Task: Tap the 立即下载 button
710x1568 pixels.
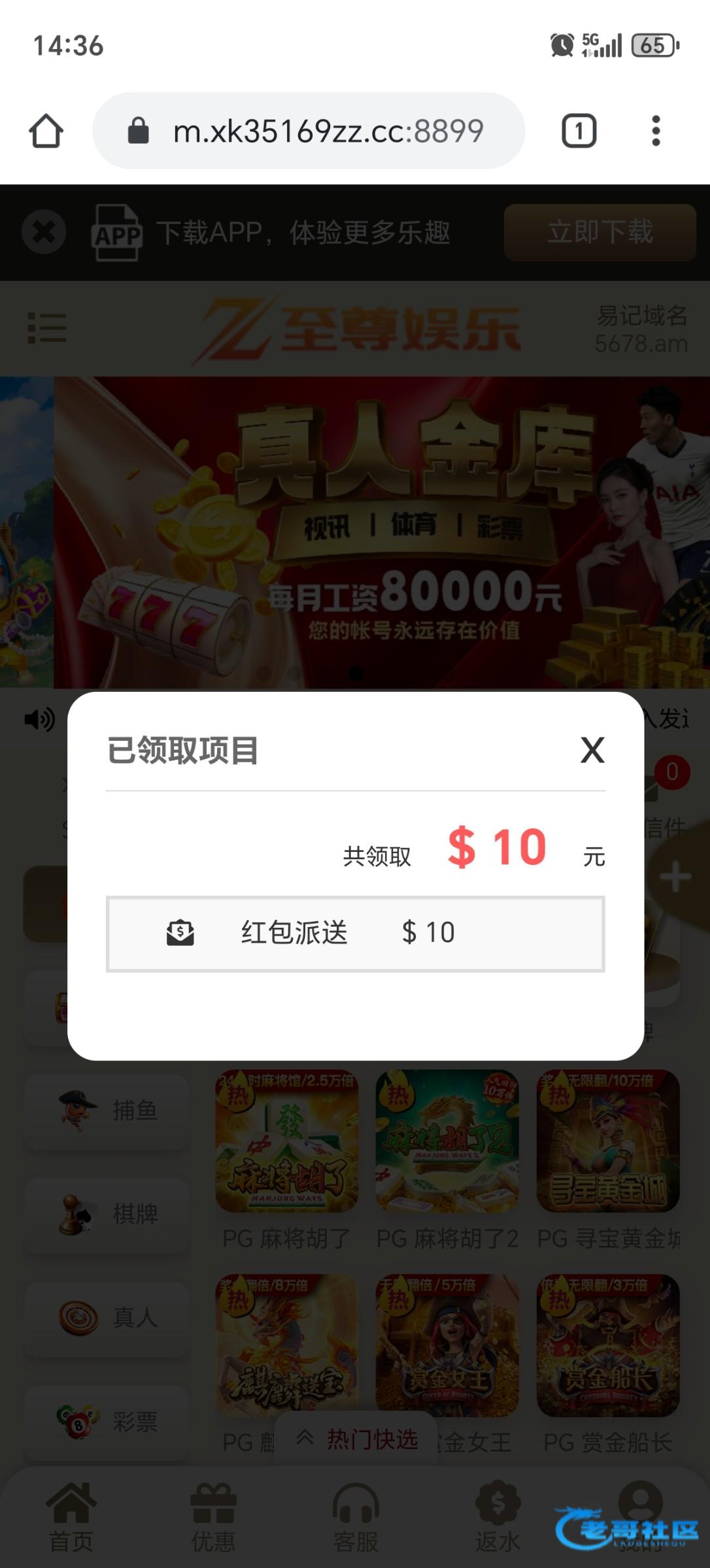Action: click(x=600, y=233)
